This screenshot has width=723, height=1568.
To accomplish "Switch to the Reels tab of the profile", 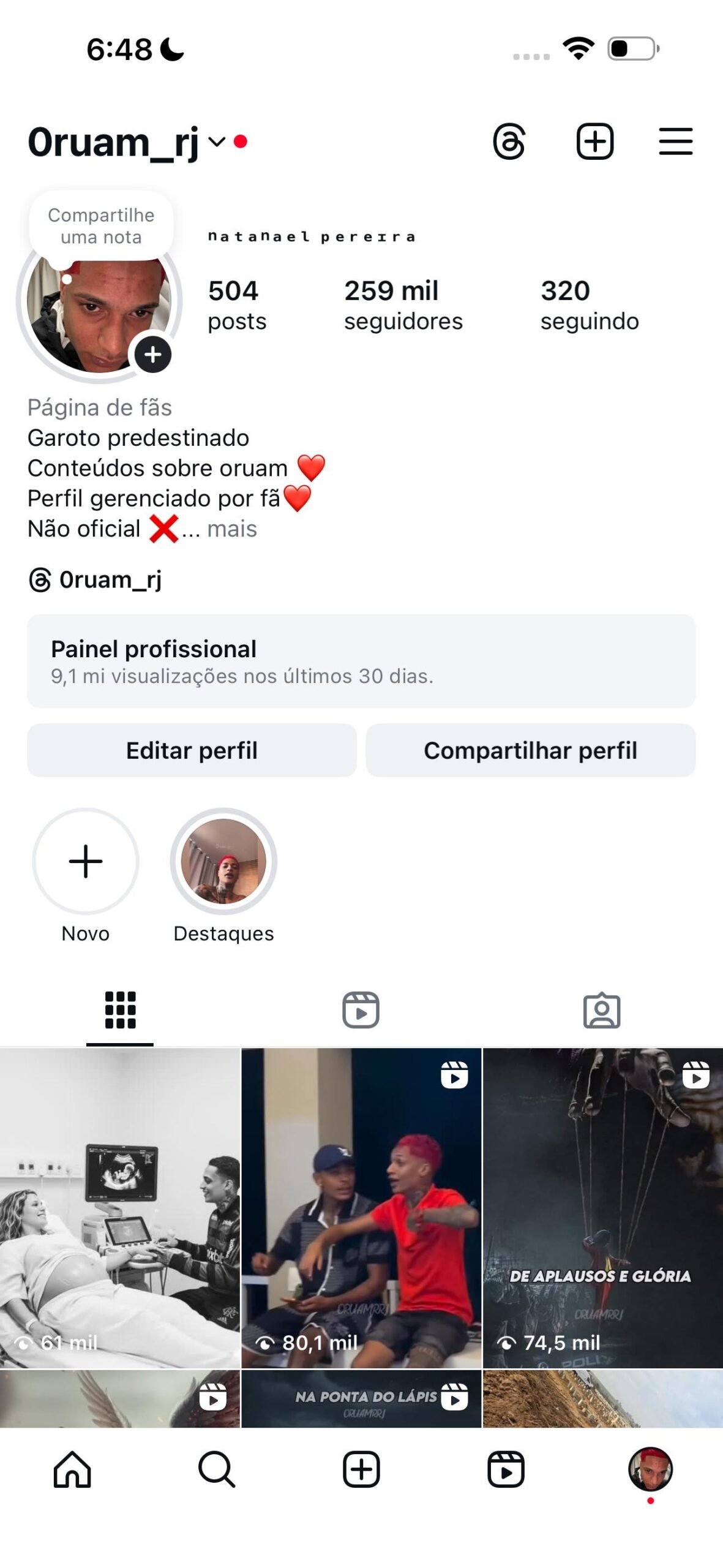I will (361, 1010).
